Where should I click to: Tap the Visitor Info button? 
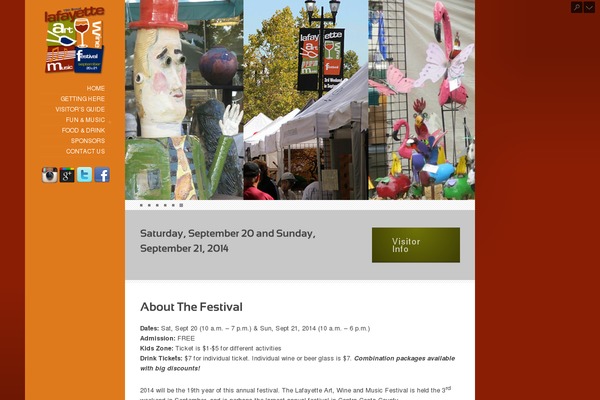click(415, 245)
